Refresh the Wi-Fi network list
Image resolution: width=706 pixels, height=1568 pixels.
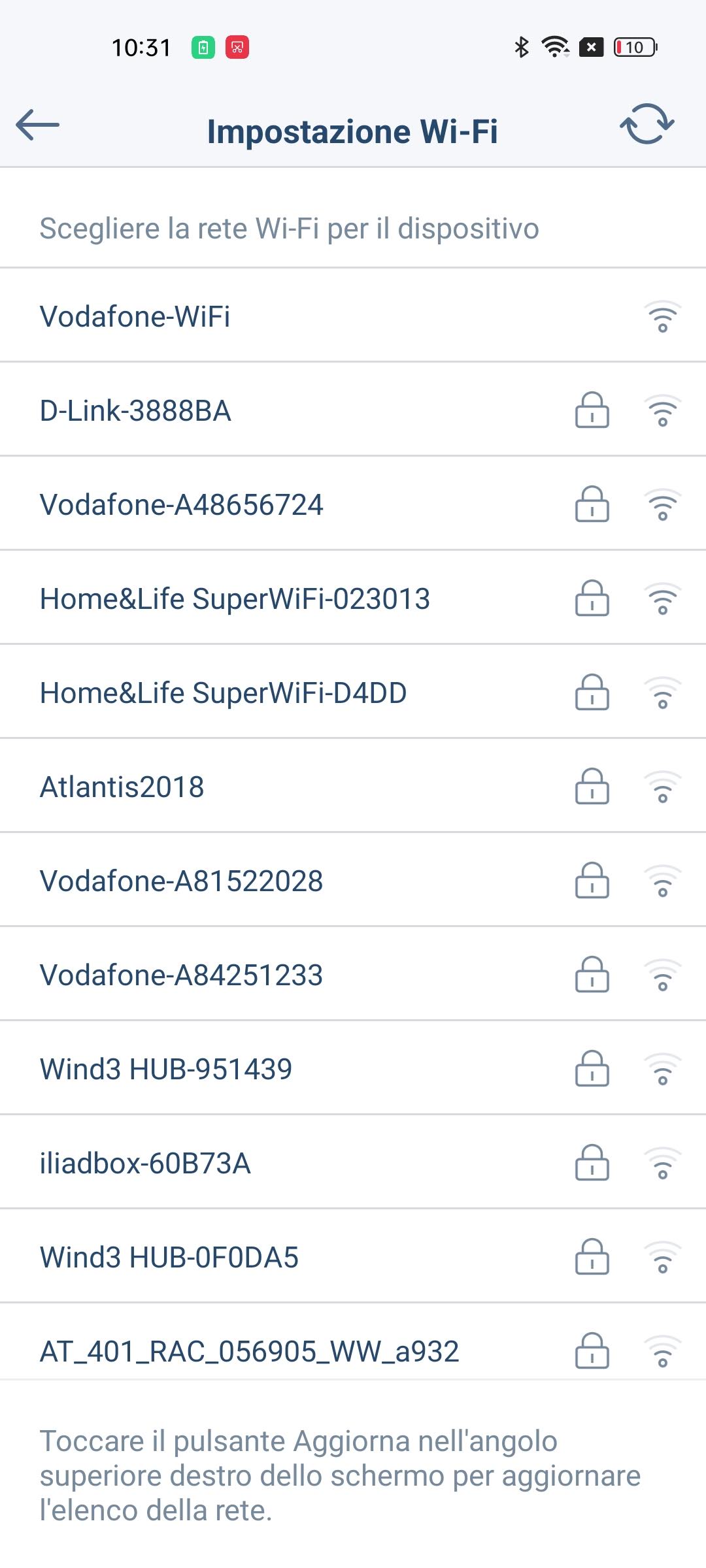647,124
